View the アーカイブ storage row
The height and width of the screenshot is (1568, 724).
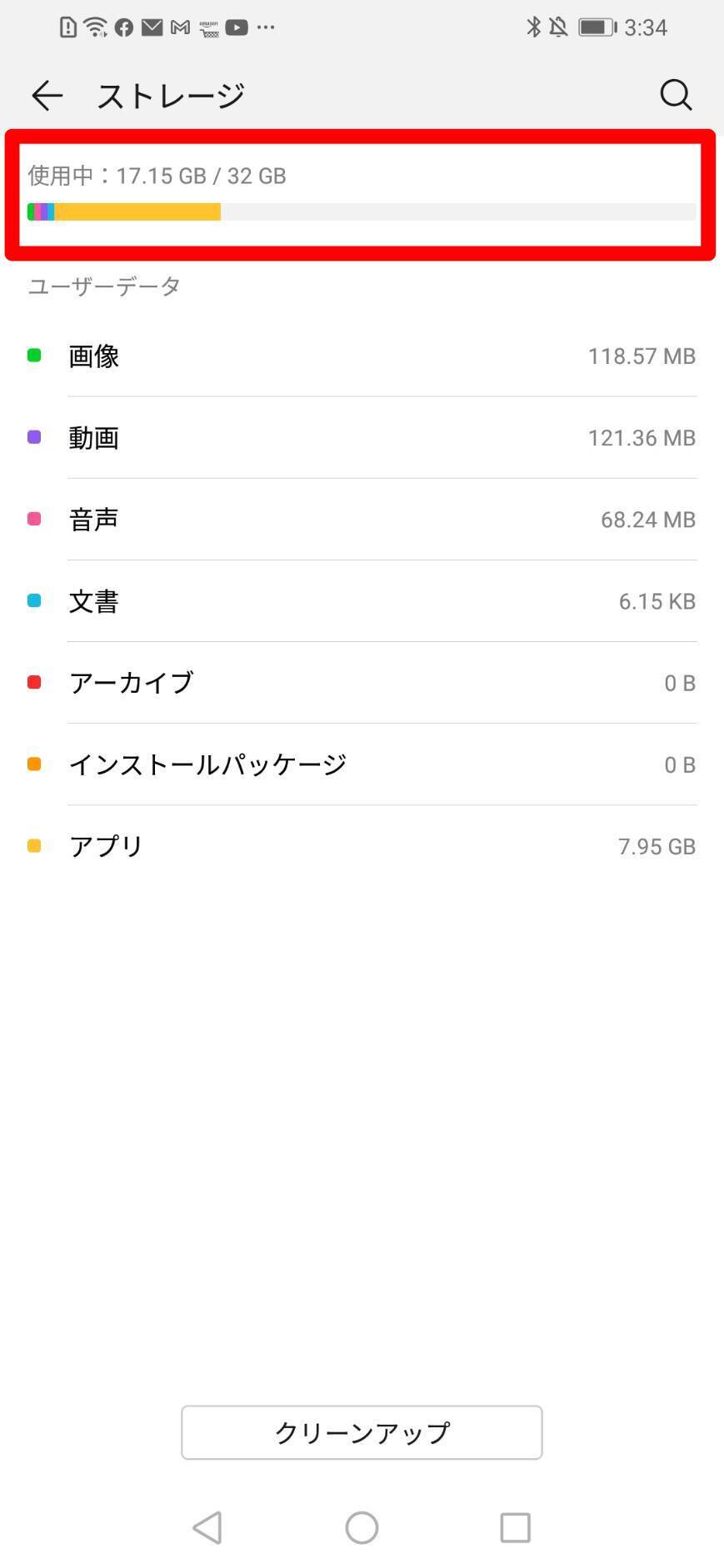362,683
